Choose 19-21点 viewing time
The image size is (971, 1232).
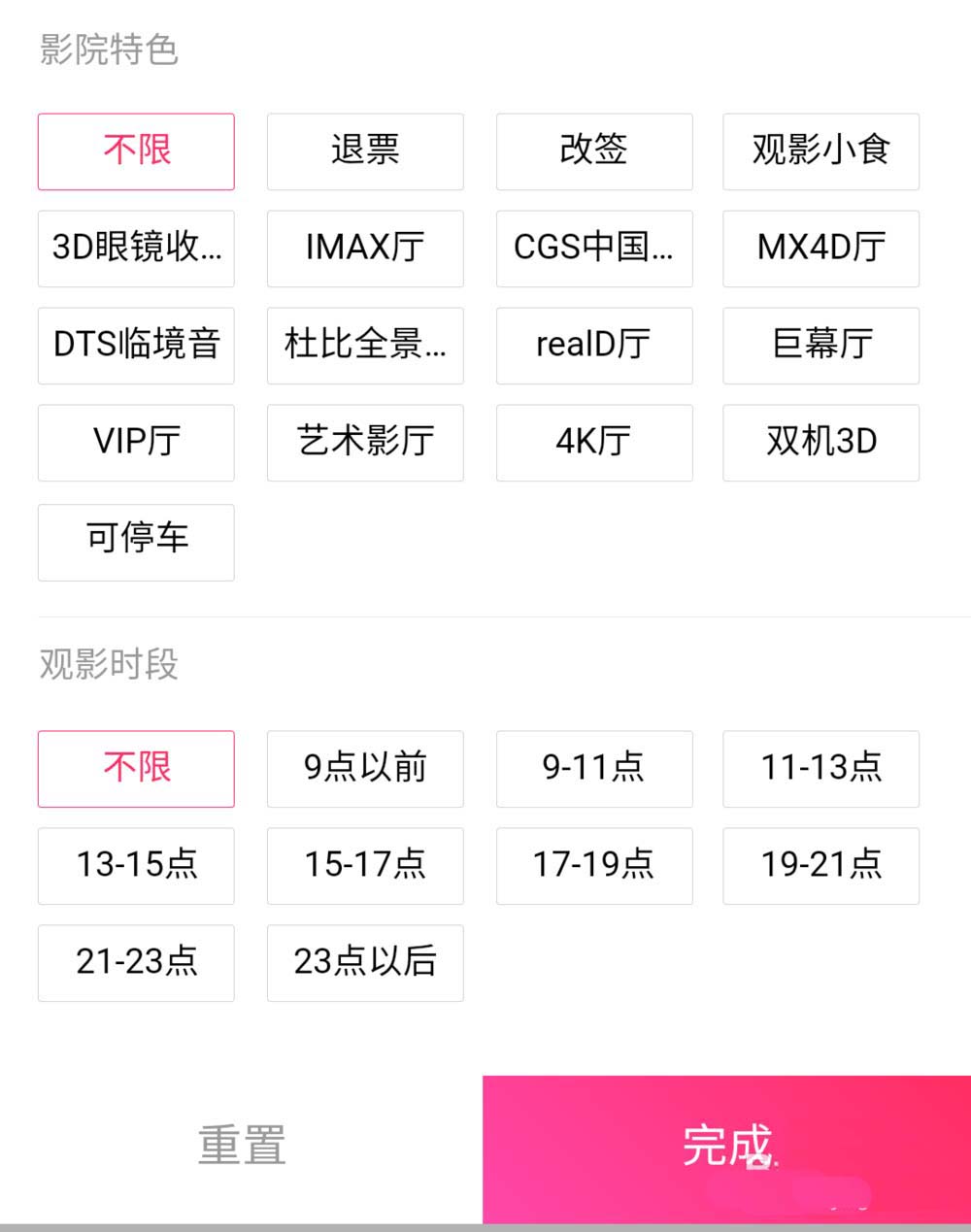[x=820, y=866]
